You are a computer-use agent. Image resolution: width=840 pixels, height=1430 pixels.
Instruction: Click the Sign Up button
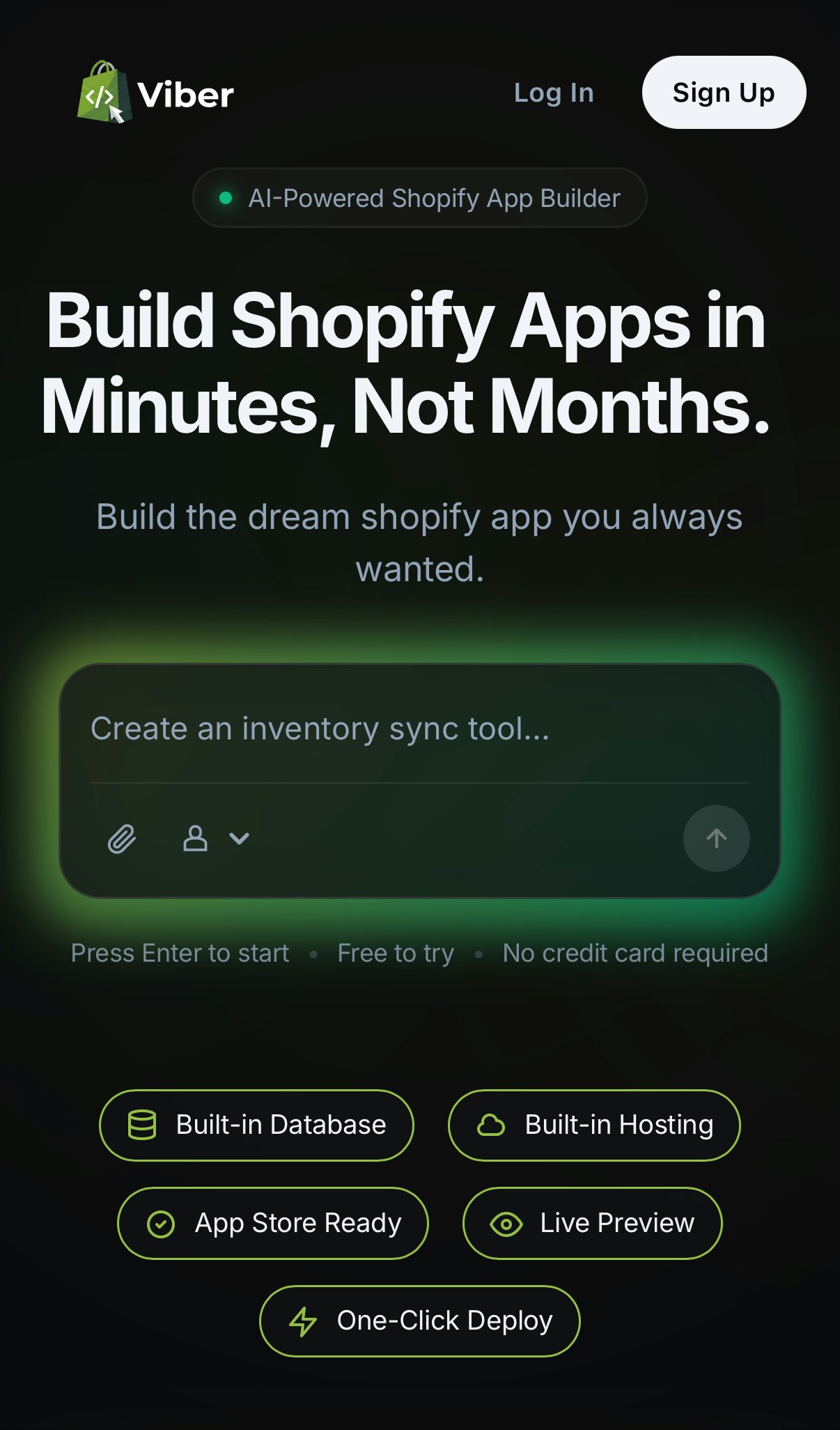pos(723,91)
